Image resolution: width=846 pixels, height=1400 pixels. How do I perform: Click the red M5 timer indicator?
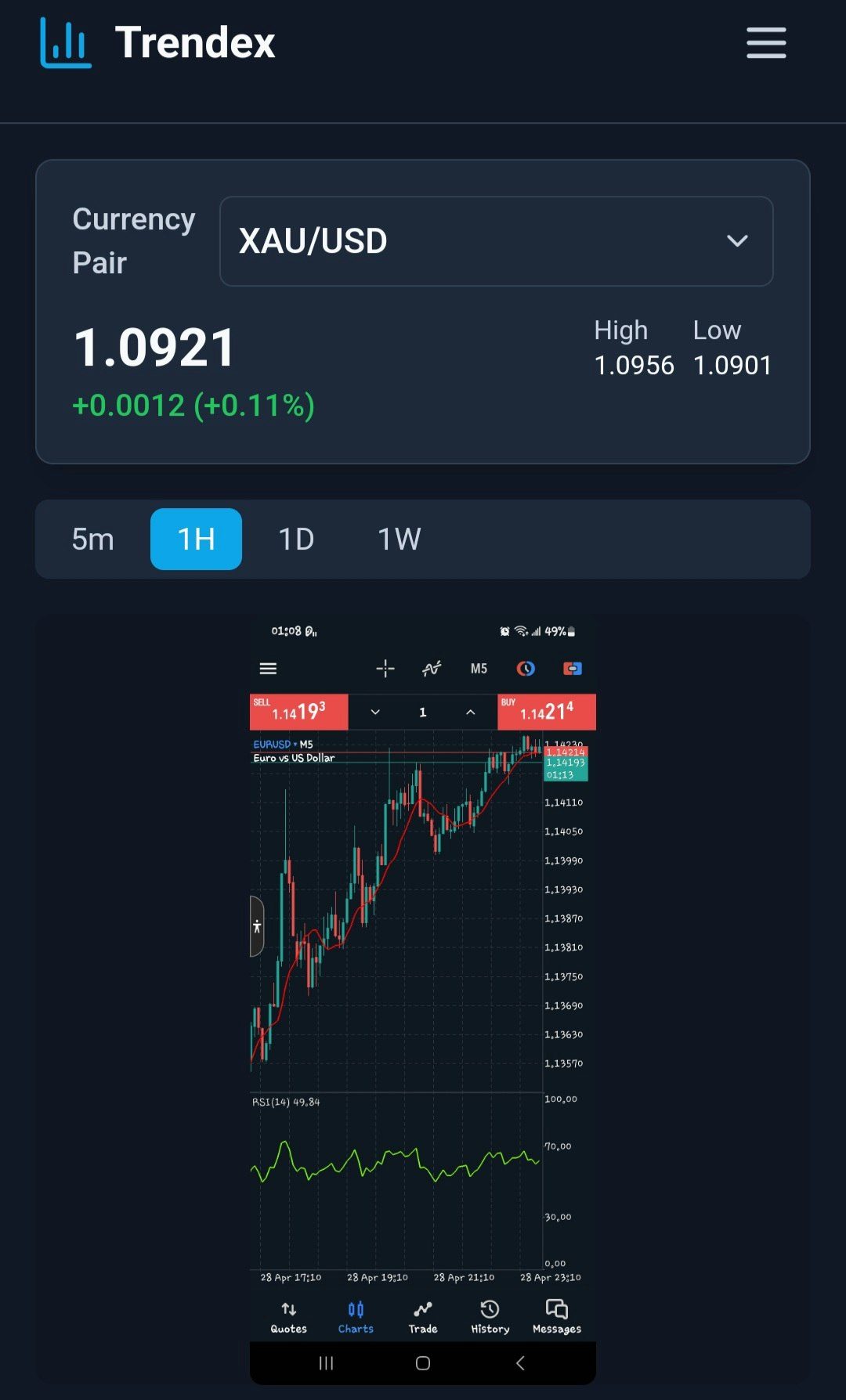click(x=526, y=668)
